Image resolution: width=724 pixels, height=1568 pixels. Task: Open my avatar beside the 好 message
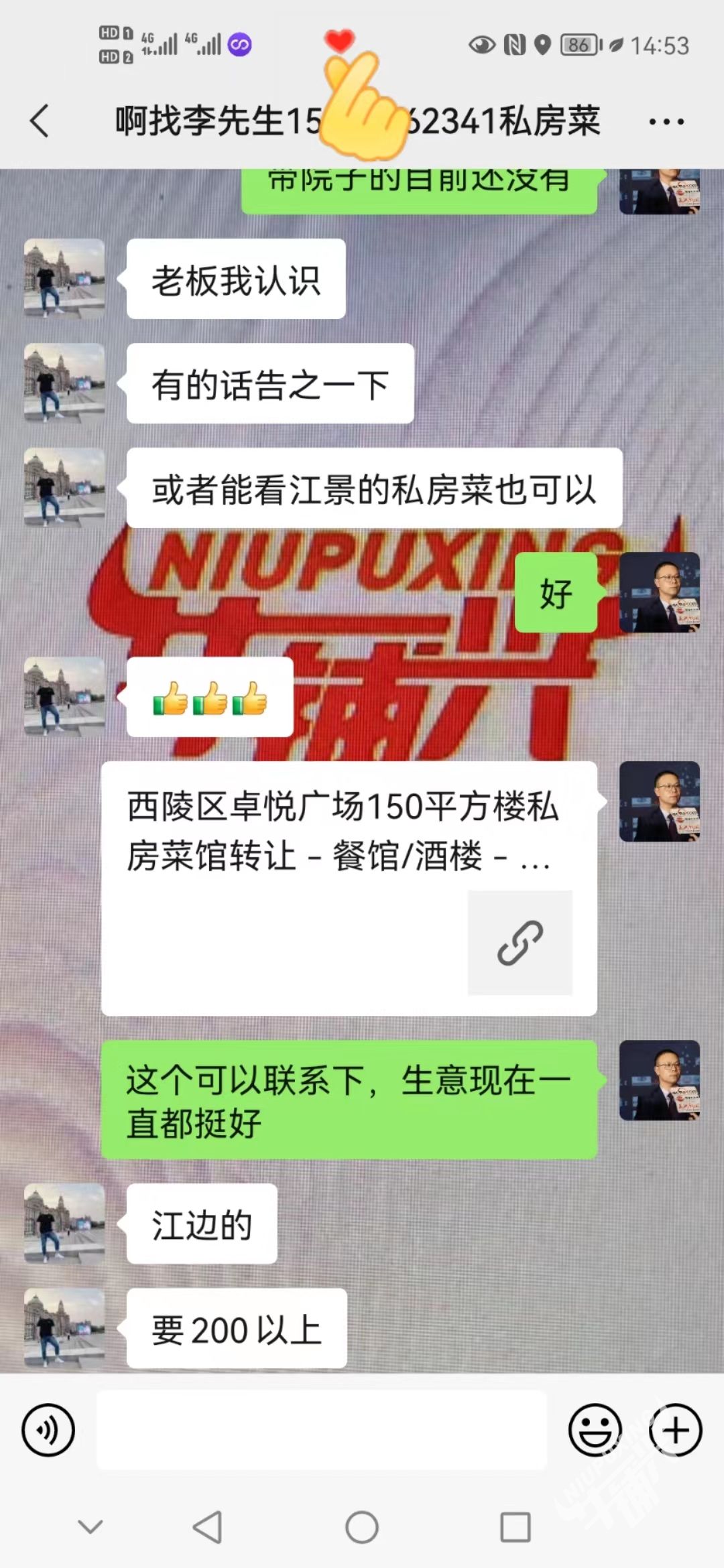tap(660, 592)
